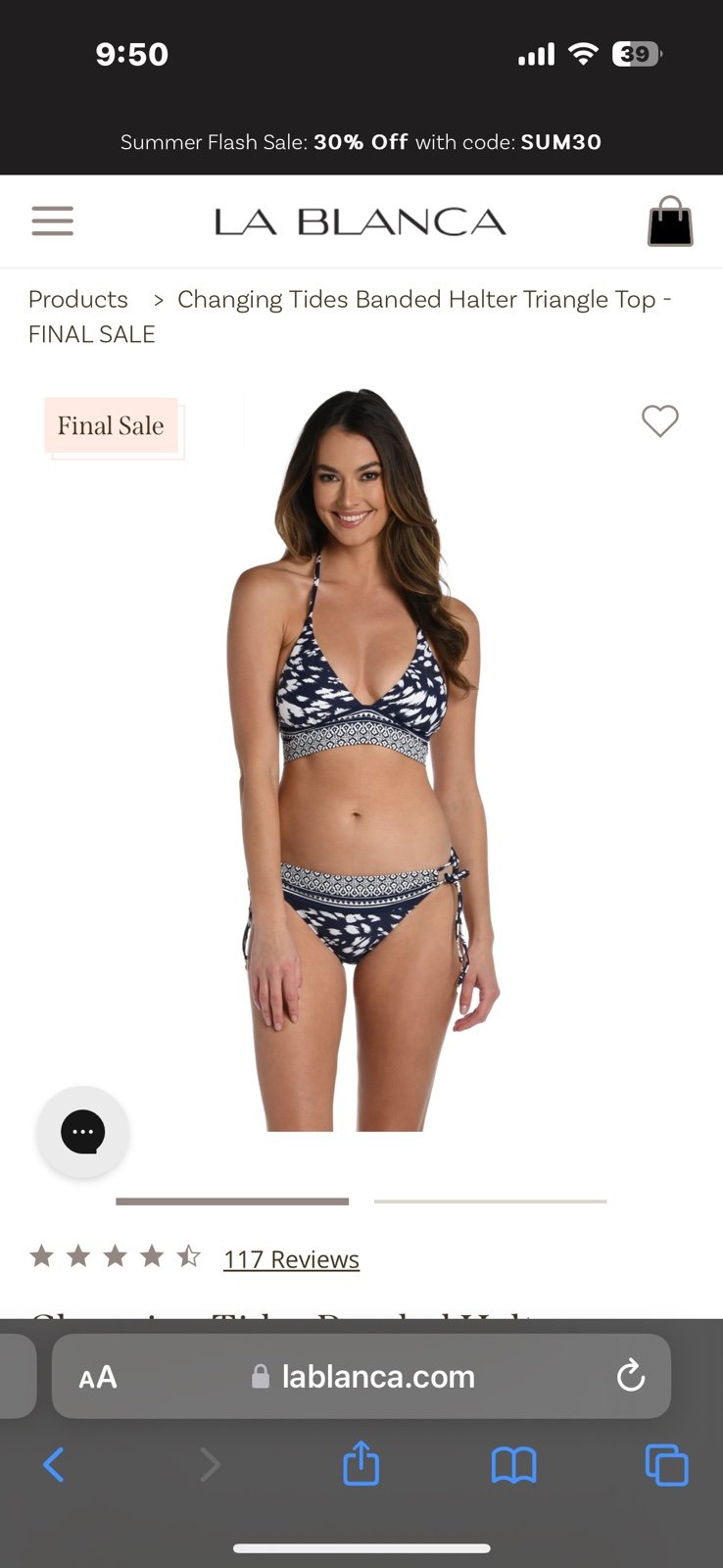Open Safari bookmarks

pyautogui.click(x=513, y=1465)
